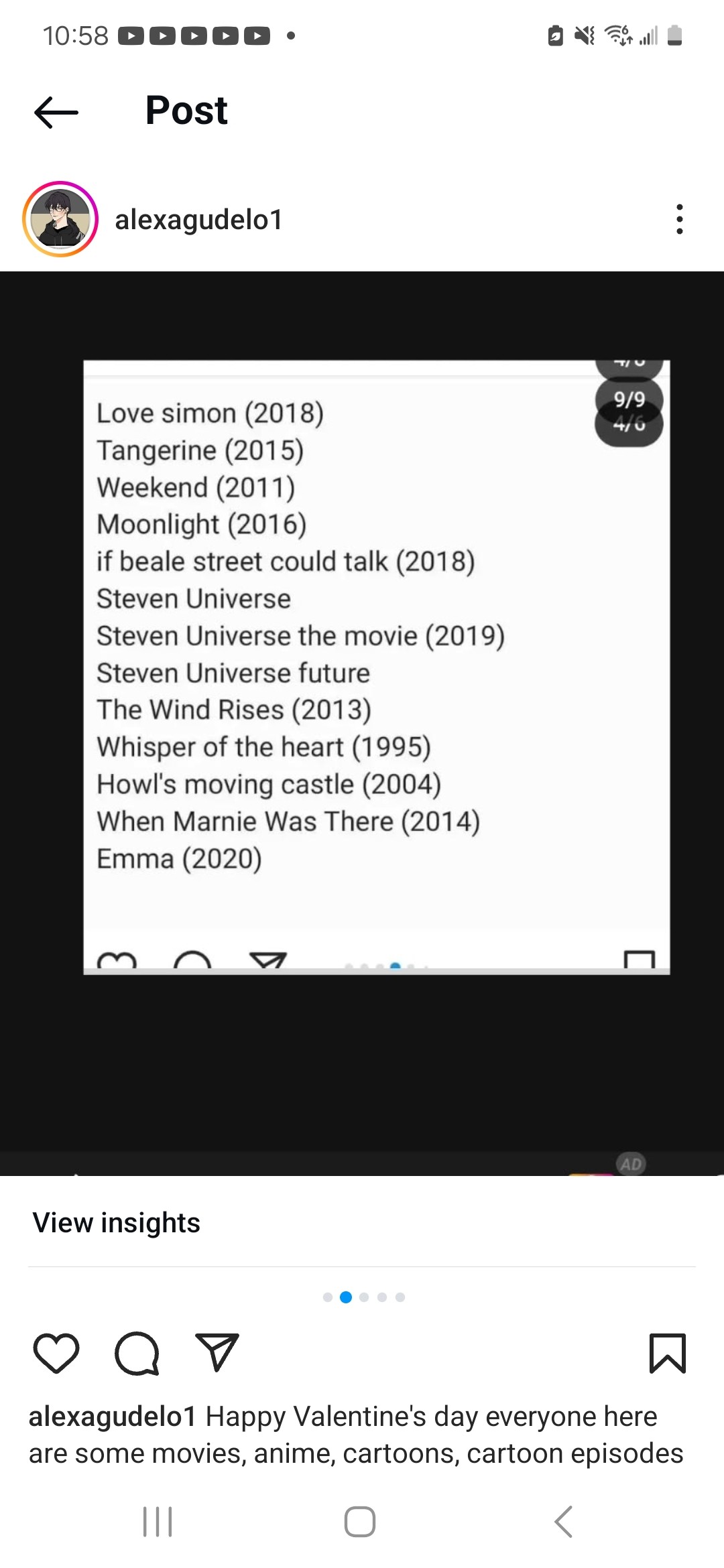
Task: View insights for this post
Action: 117,1223
